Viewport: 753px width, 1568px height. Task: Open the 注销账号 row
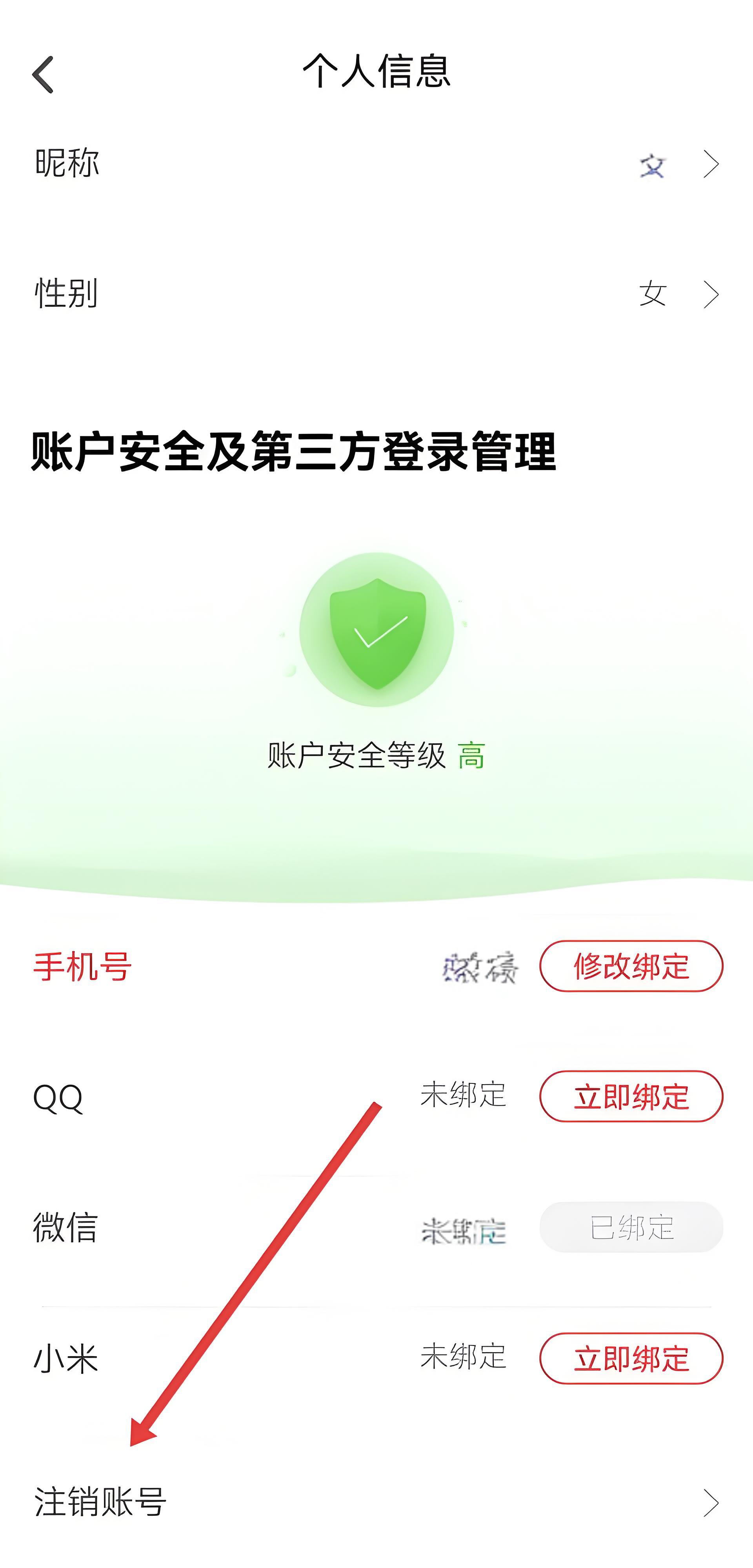(x=376, y=1502)
